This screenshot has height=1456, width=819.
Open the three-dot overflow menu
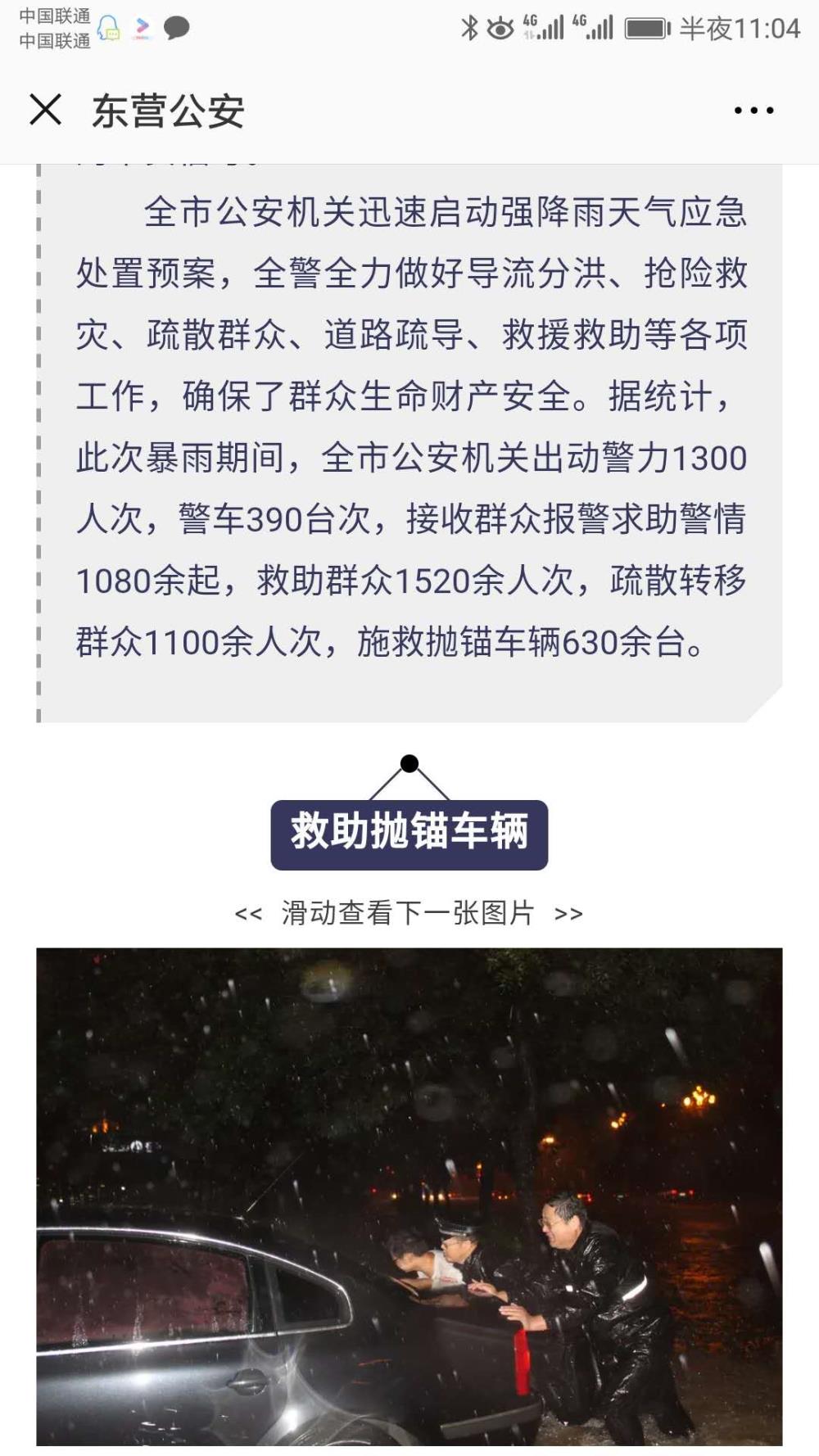click(753, 111)
